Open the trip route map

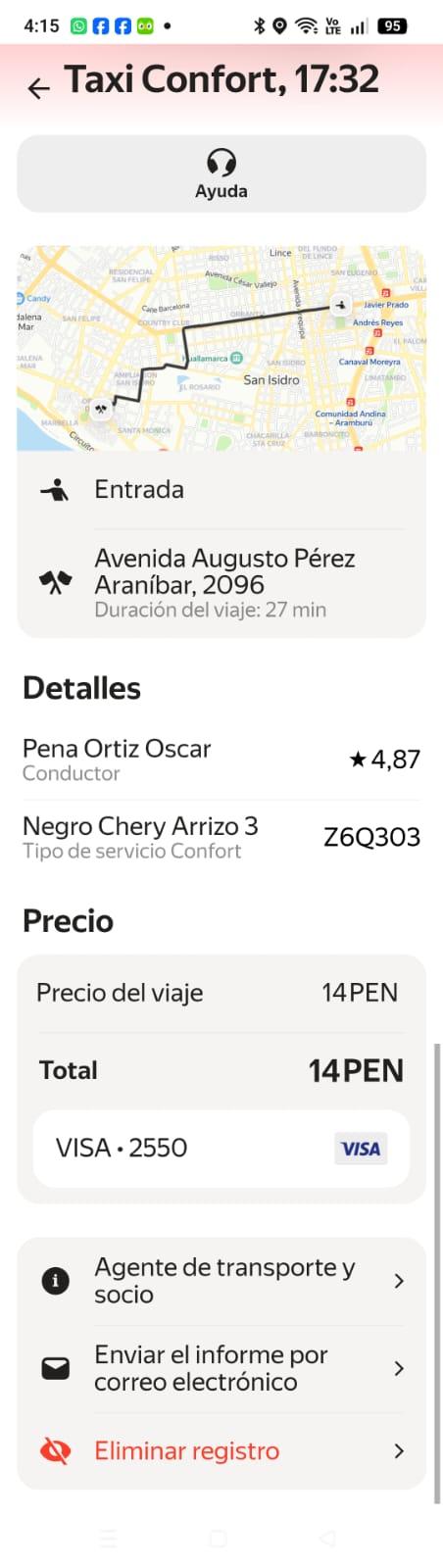221,348
